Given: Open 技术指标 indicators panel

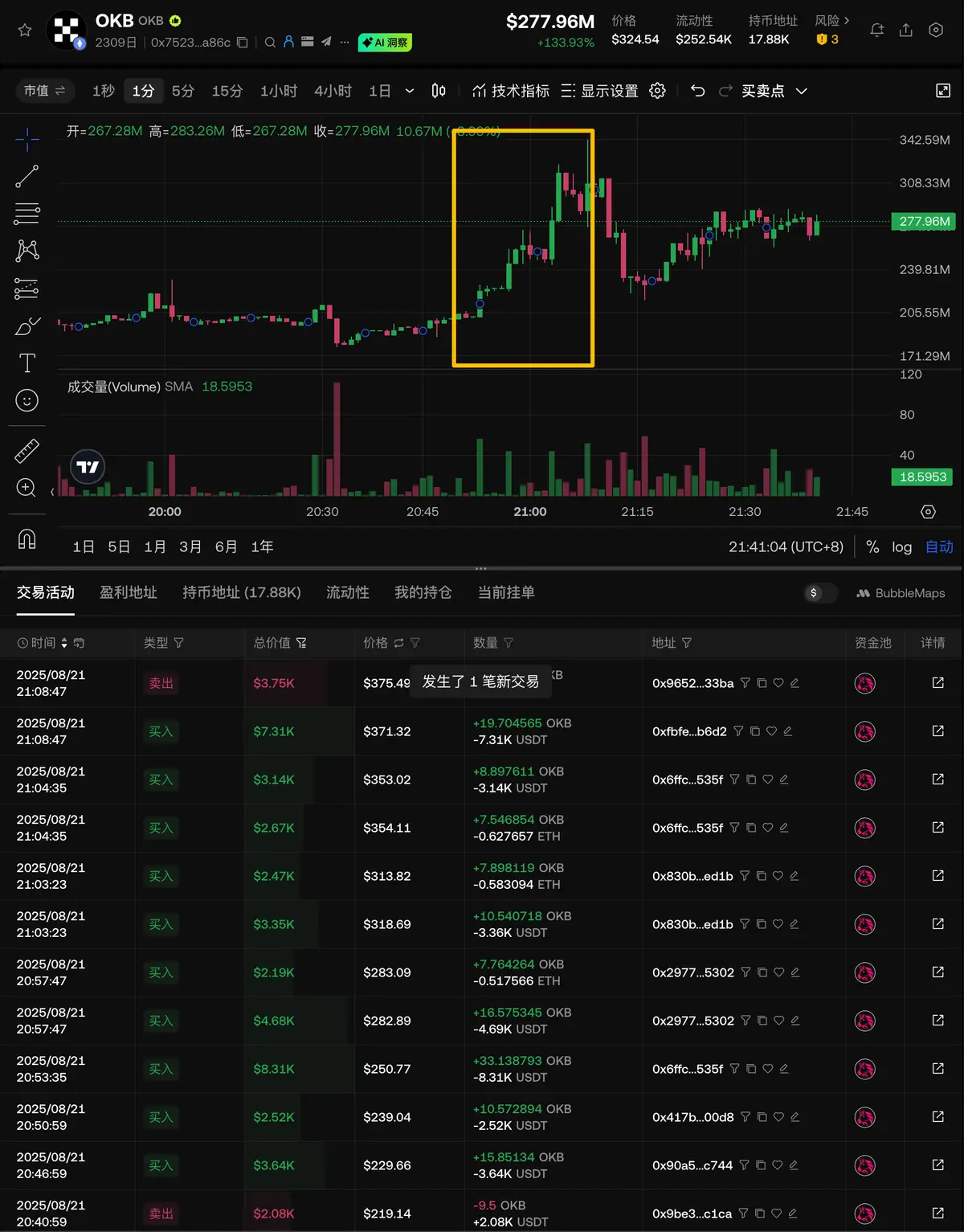Looking at the screenshot, I should (x=511, y=91).
